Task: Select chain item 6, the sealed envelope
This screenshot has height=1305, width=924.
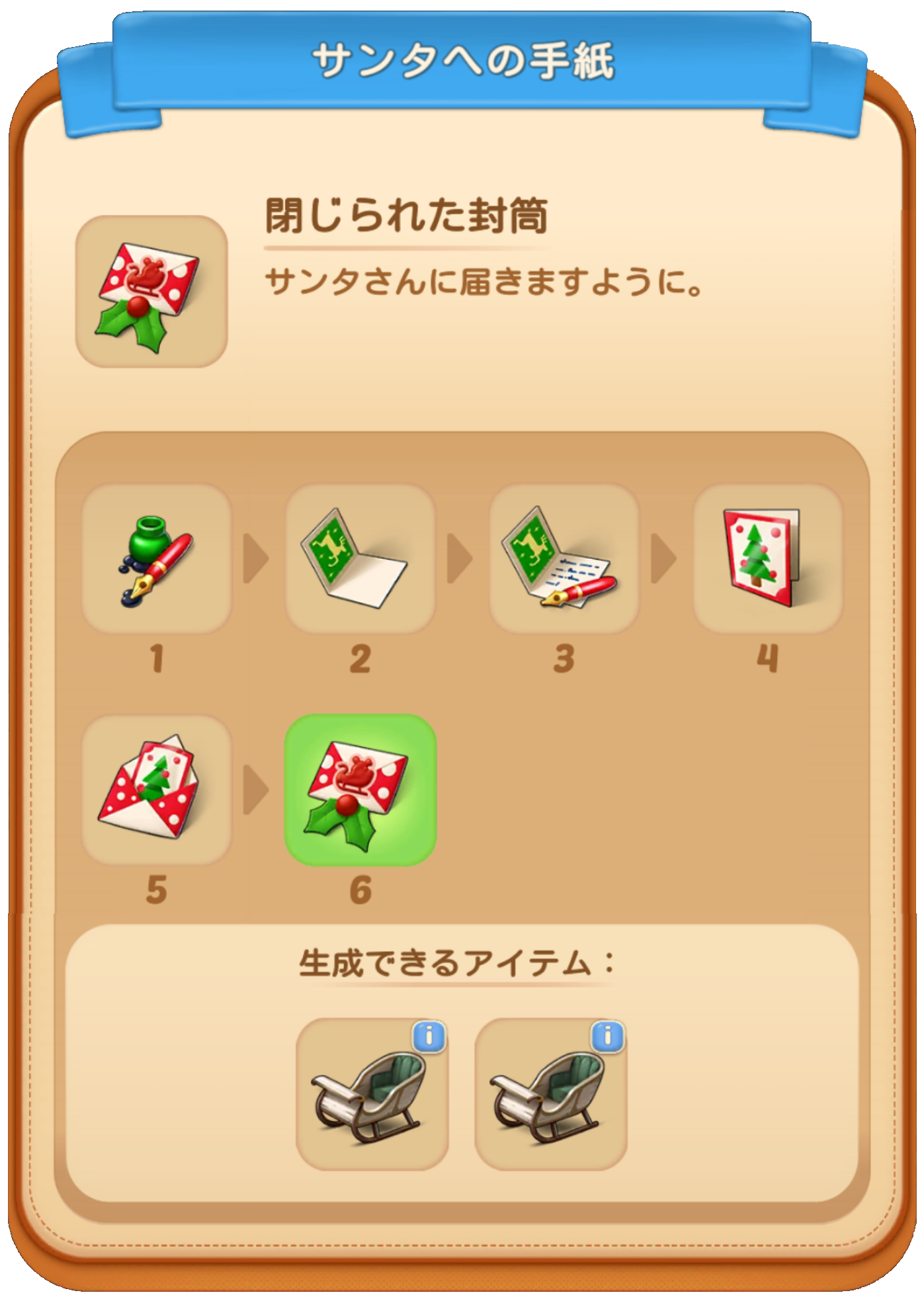Action: click(x=360, y=790)
